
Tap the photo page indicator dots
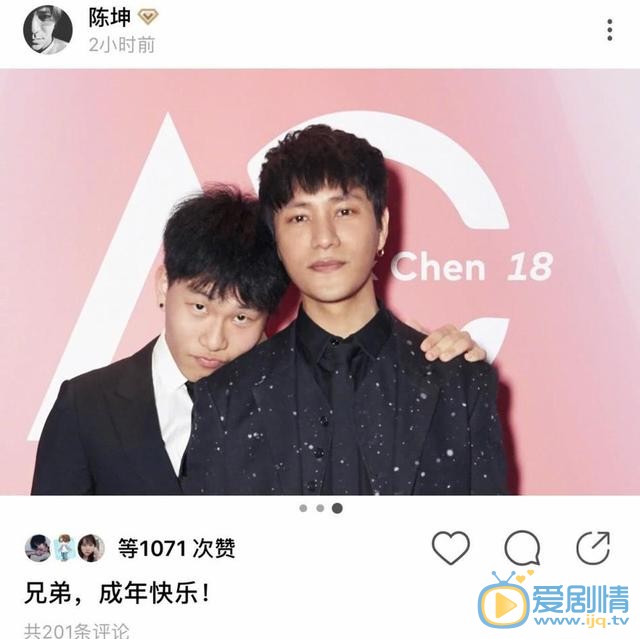point(320,508)
